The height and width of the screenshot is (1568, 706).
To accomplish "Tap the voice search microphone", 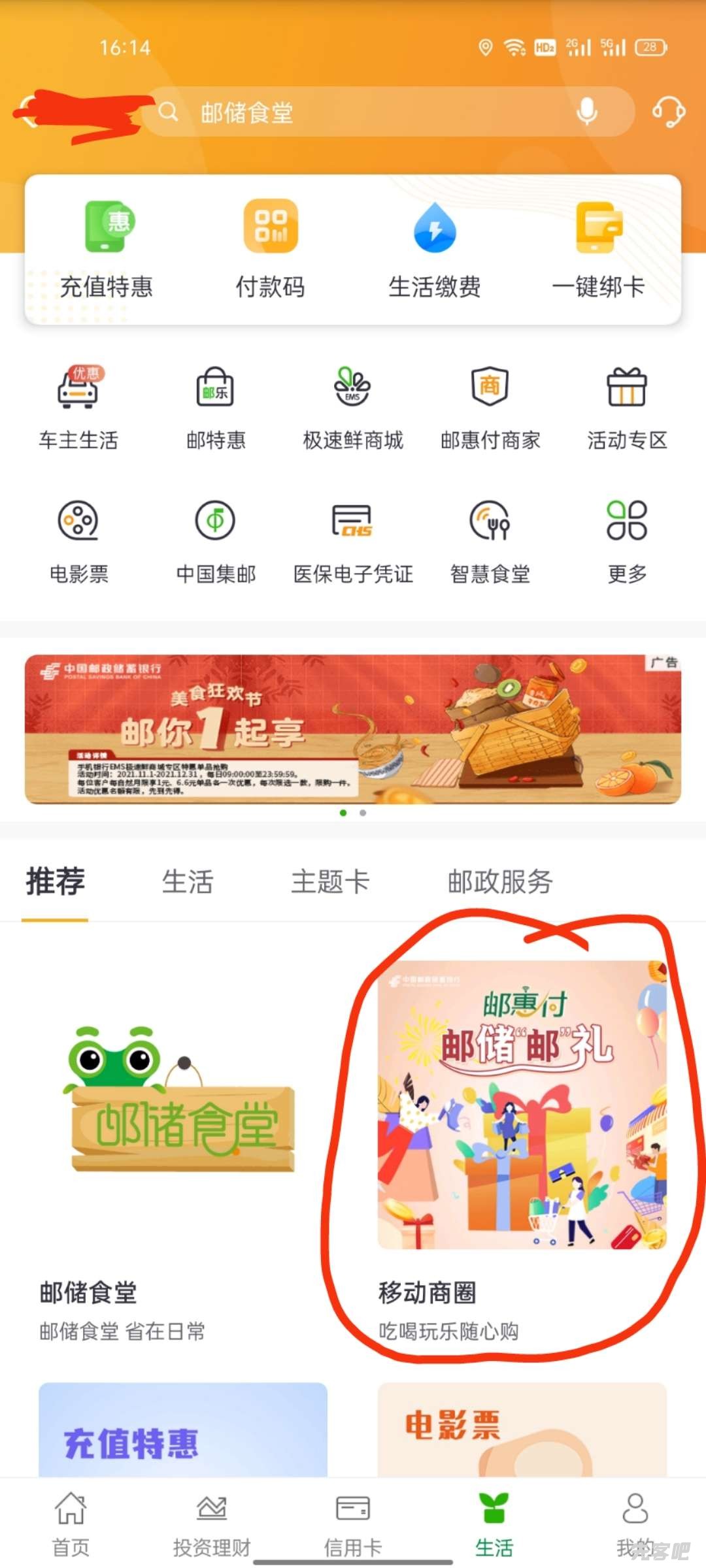I will point(586,112).
